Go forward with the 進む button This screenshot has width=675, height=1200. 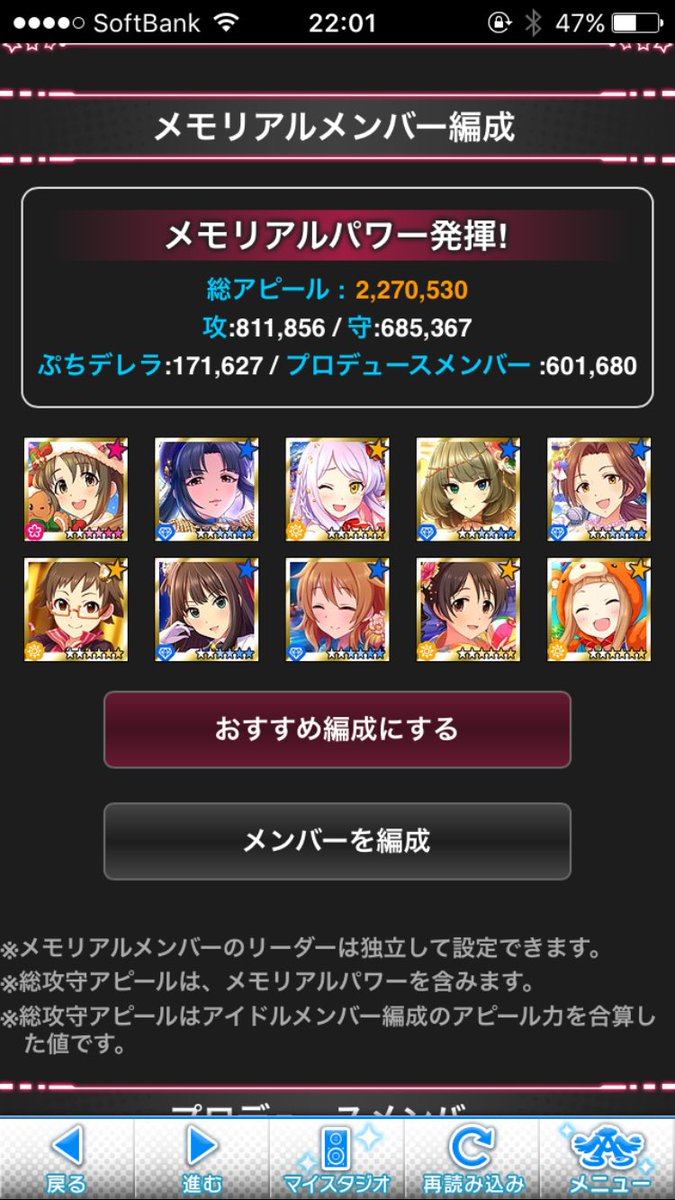(x=202, y=1158)
